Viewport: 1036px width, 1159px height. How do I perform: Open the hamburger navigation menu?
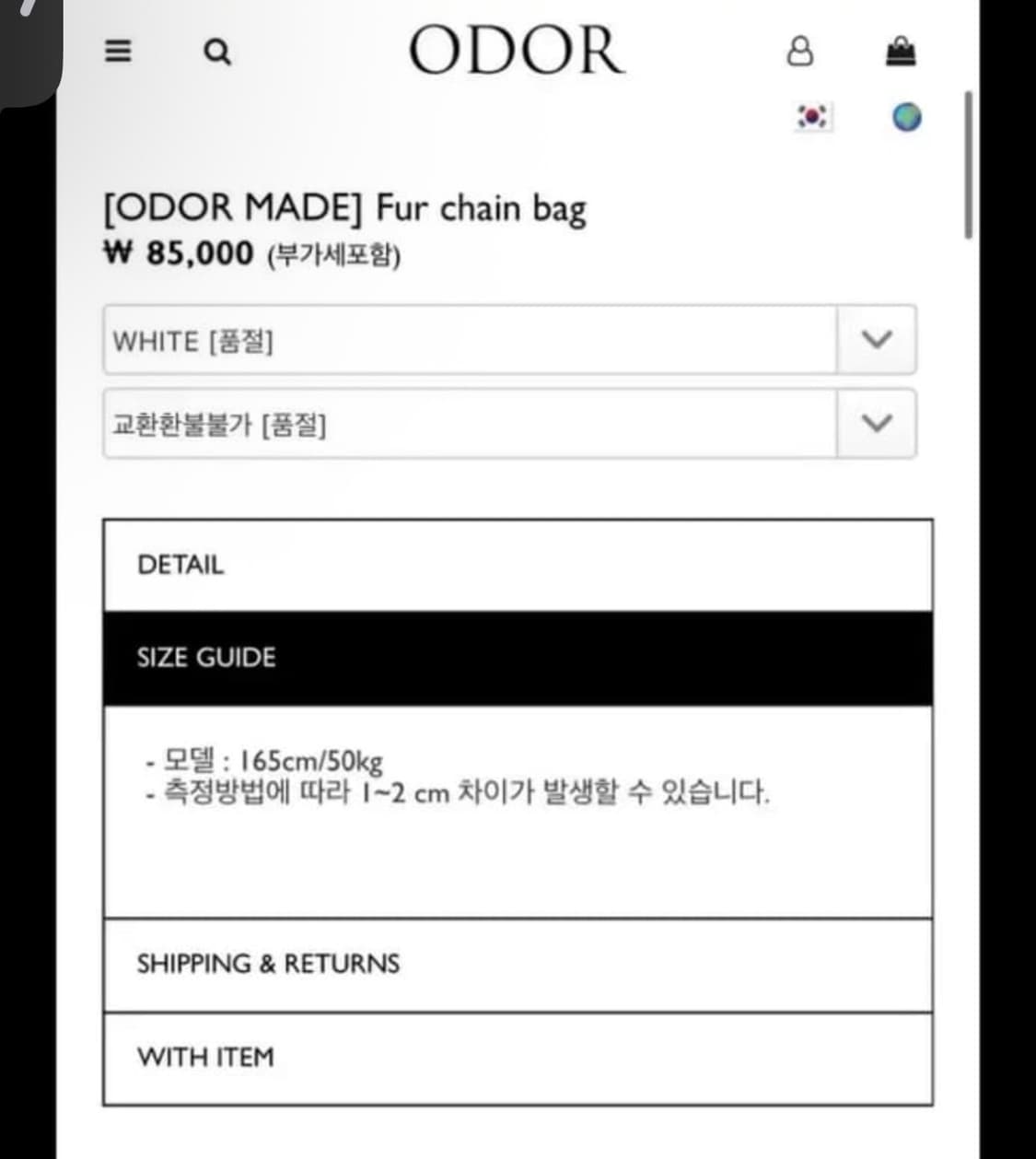[x=118, y=53]
